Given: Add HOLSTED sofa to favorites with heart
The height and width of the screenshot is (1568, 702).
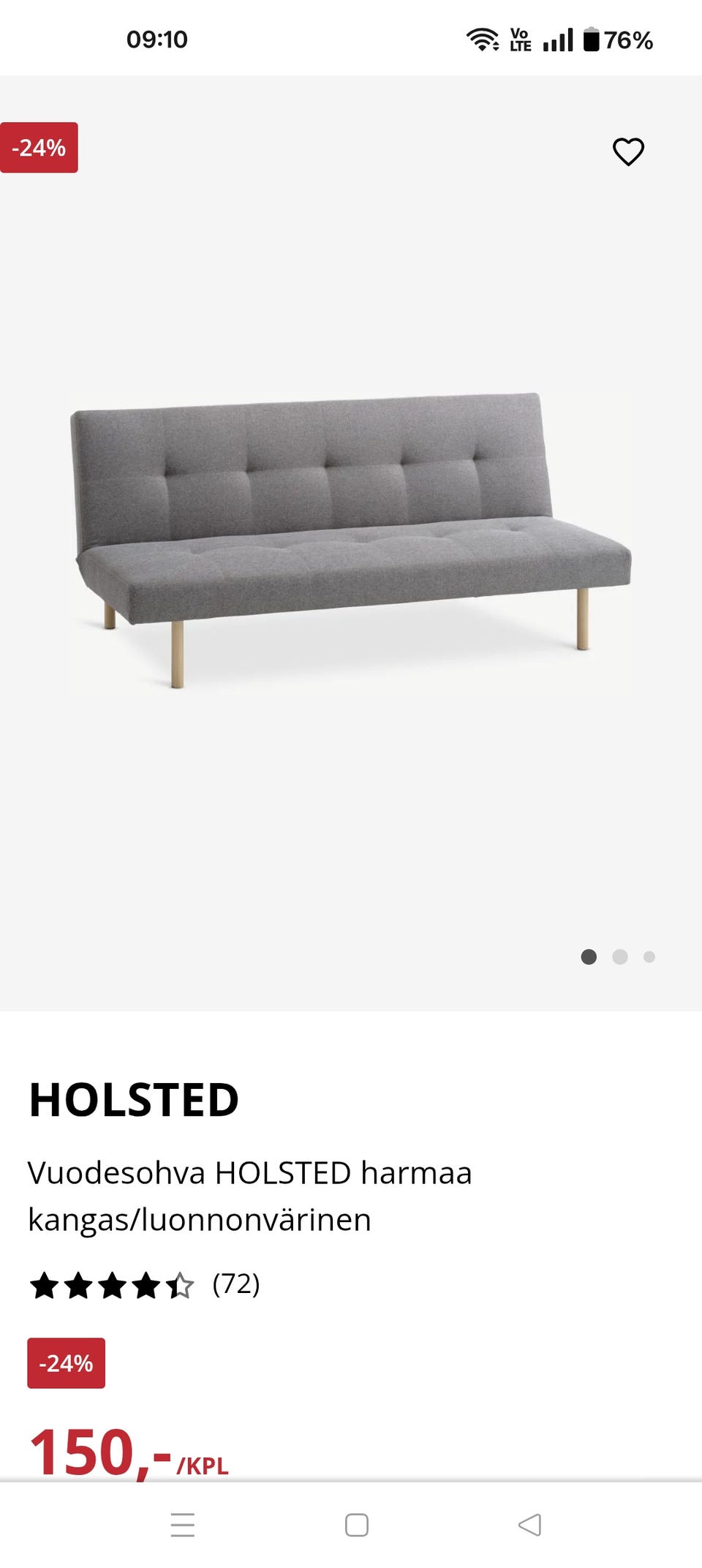Looking at the screenshot, I should [628, 151].
